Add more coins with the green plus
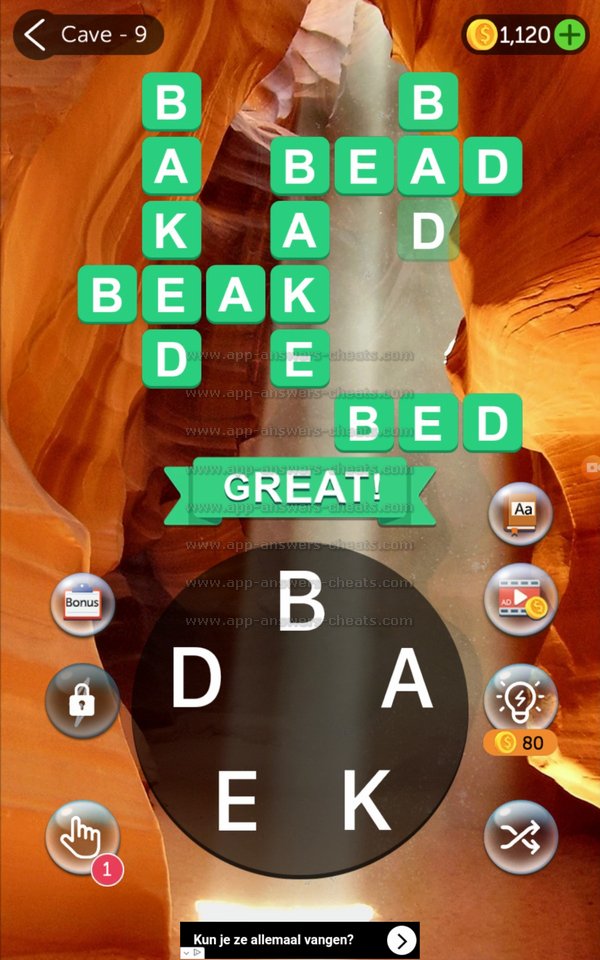This screenshot has width=600, height=960. point(569,36)
